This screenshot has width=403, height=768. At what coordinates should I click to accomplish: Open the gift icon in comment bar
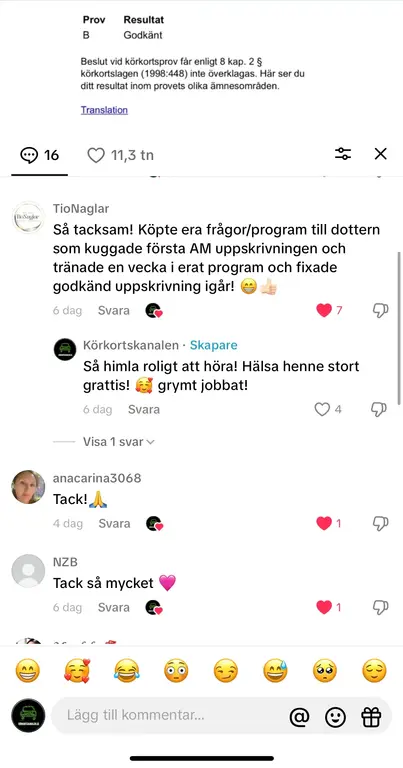click(371, 717)
